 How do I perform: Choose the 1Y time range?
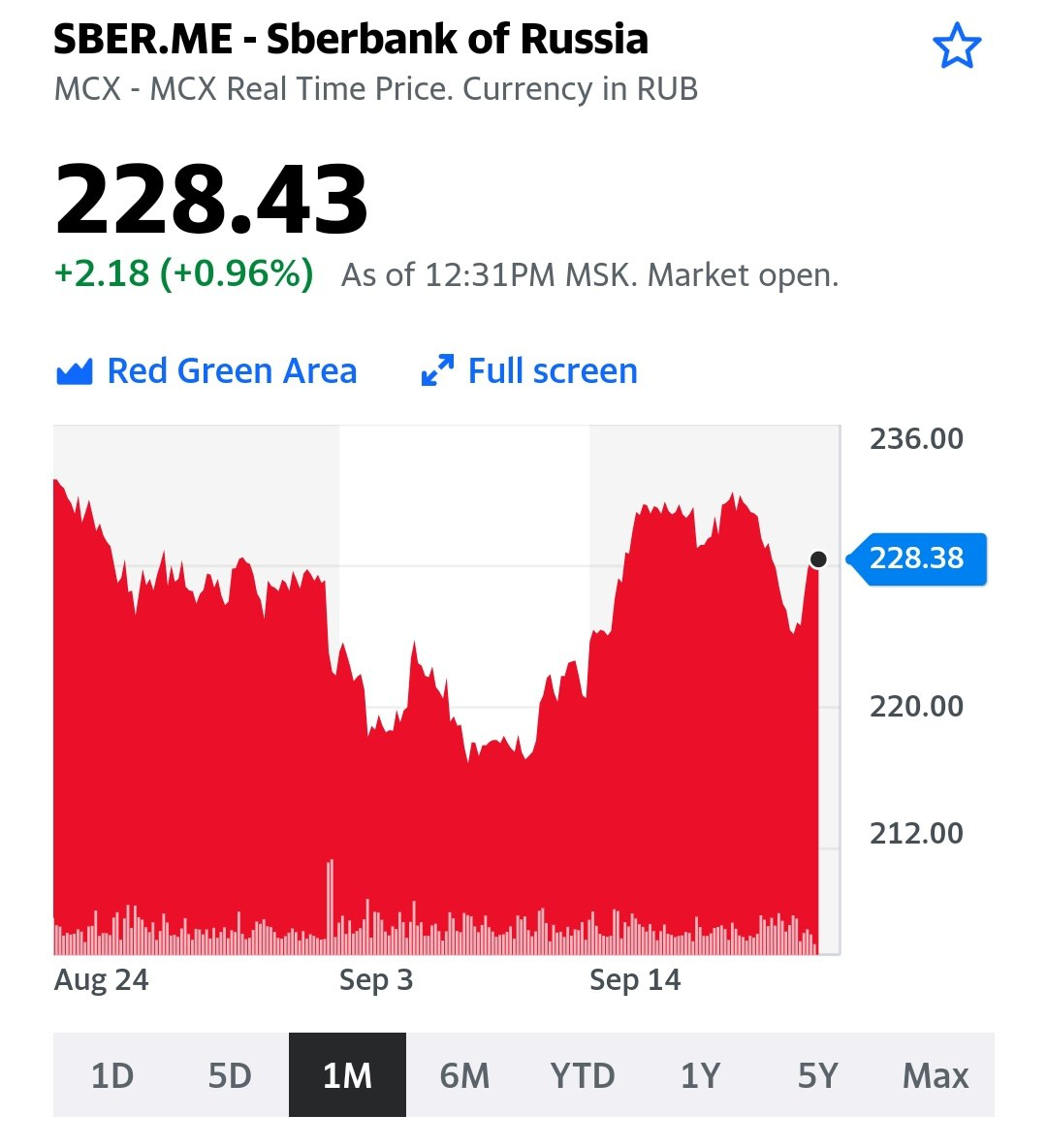click(x=700, y=1075)
